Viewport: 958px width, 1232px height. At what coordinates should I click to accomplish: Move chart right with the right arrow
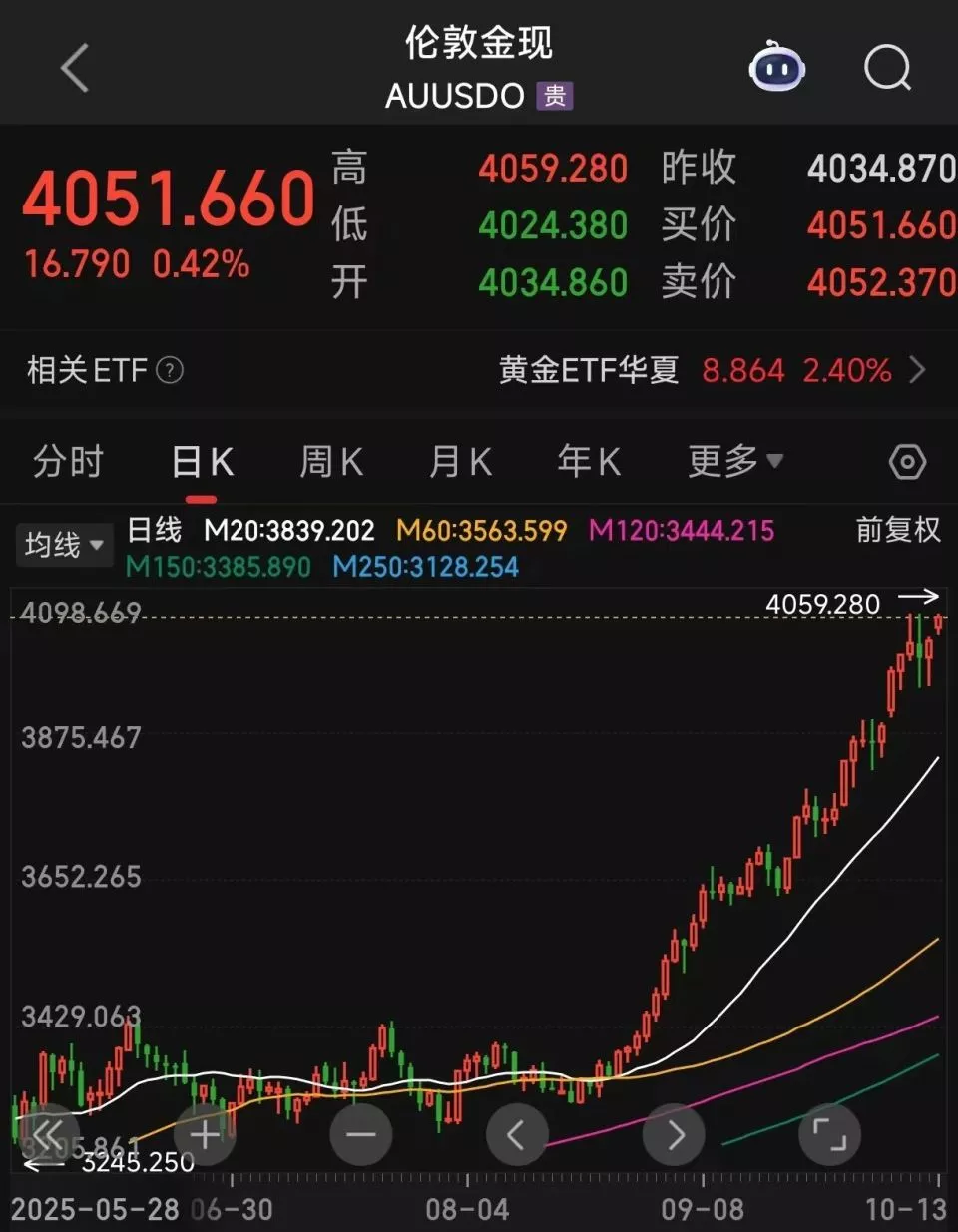point(674,1134)
